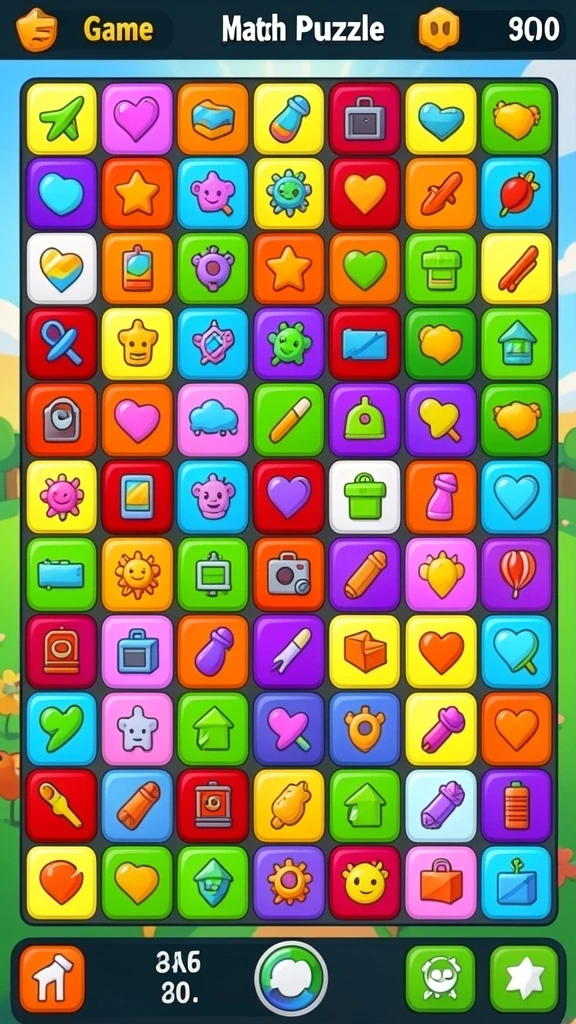576x1024 pixels.
Task: Tap the orange back icon beside Game
Action: [x=37, y=29]
